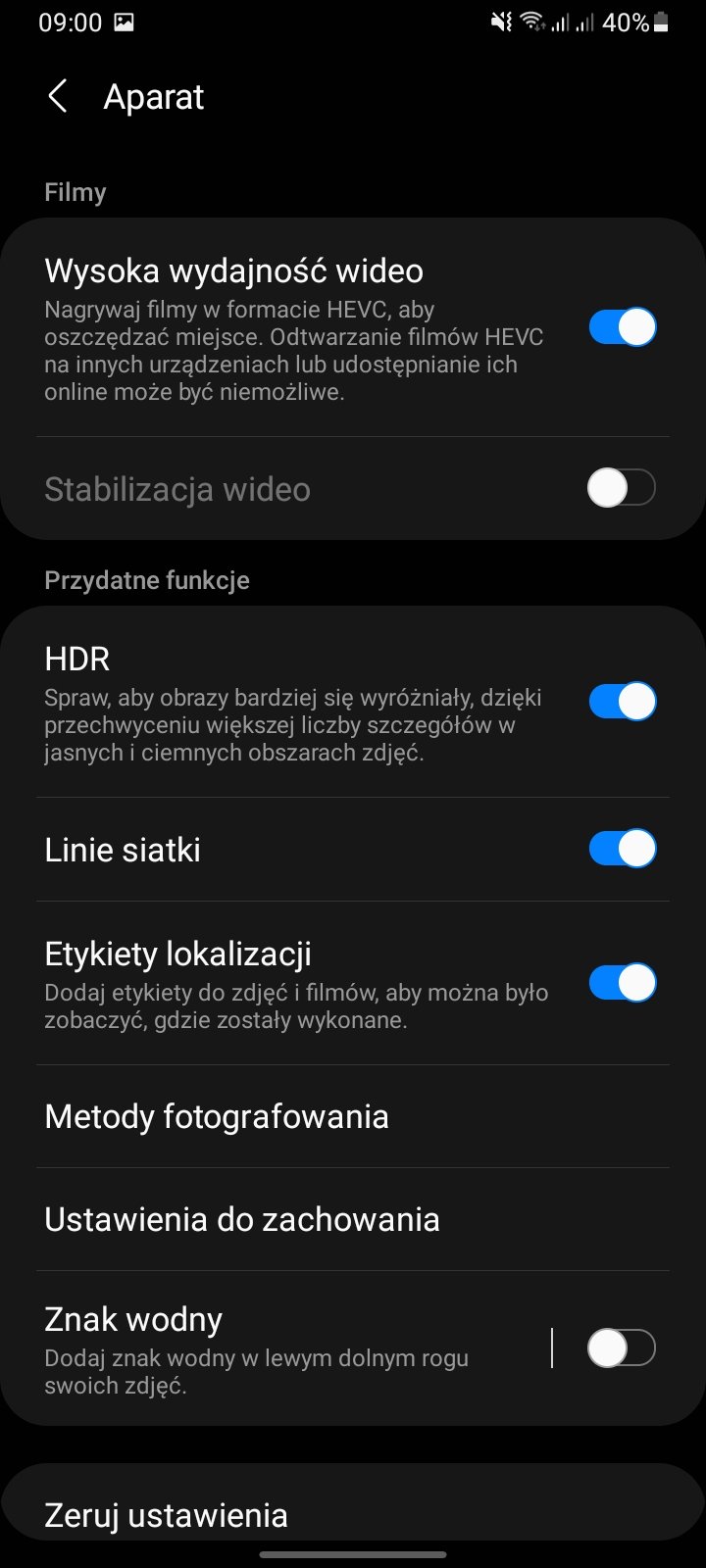Open Metody fotografowania
The height and width of the screenshot is (1568, 706).
[353, 1116]
